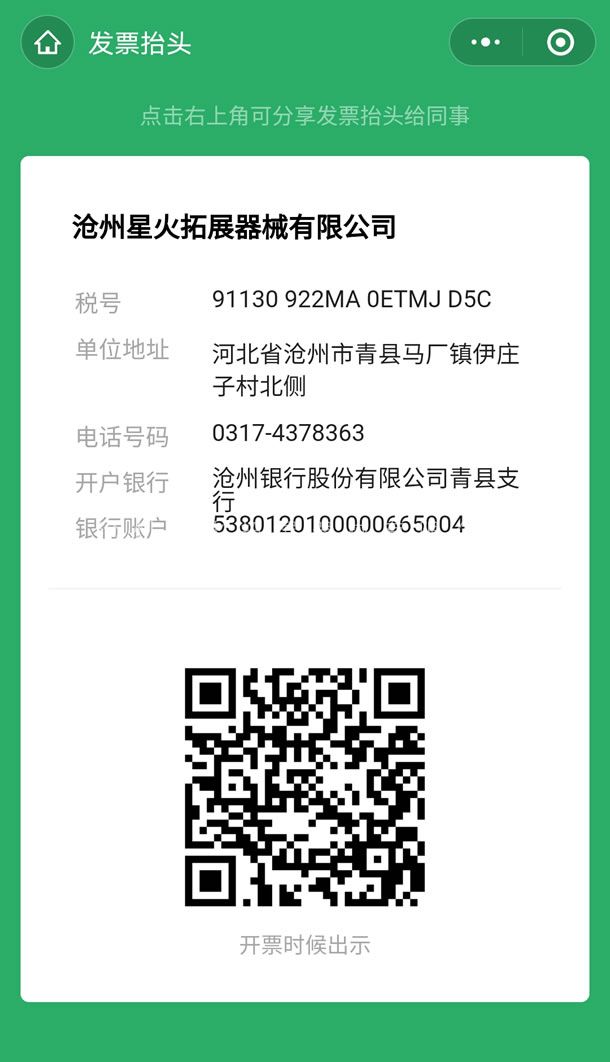The image size is (610, 1062).
Task: Close the mini program
Action: (x=560, y=43)
